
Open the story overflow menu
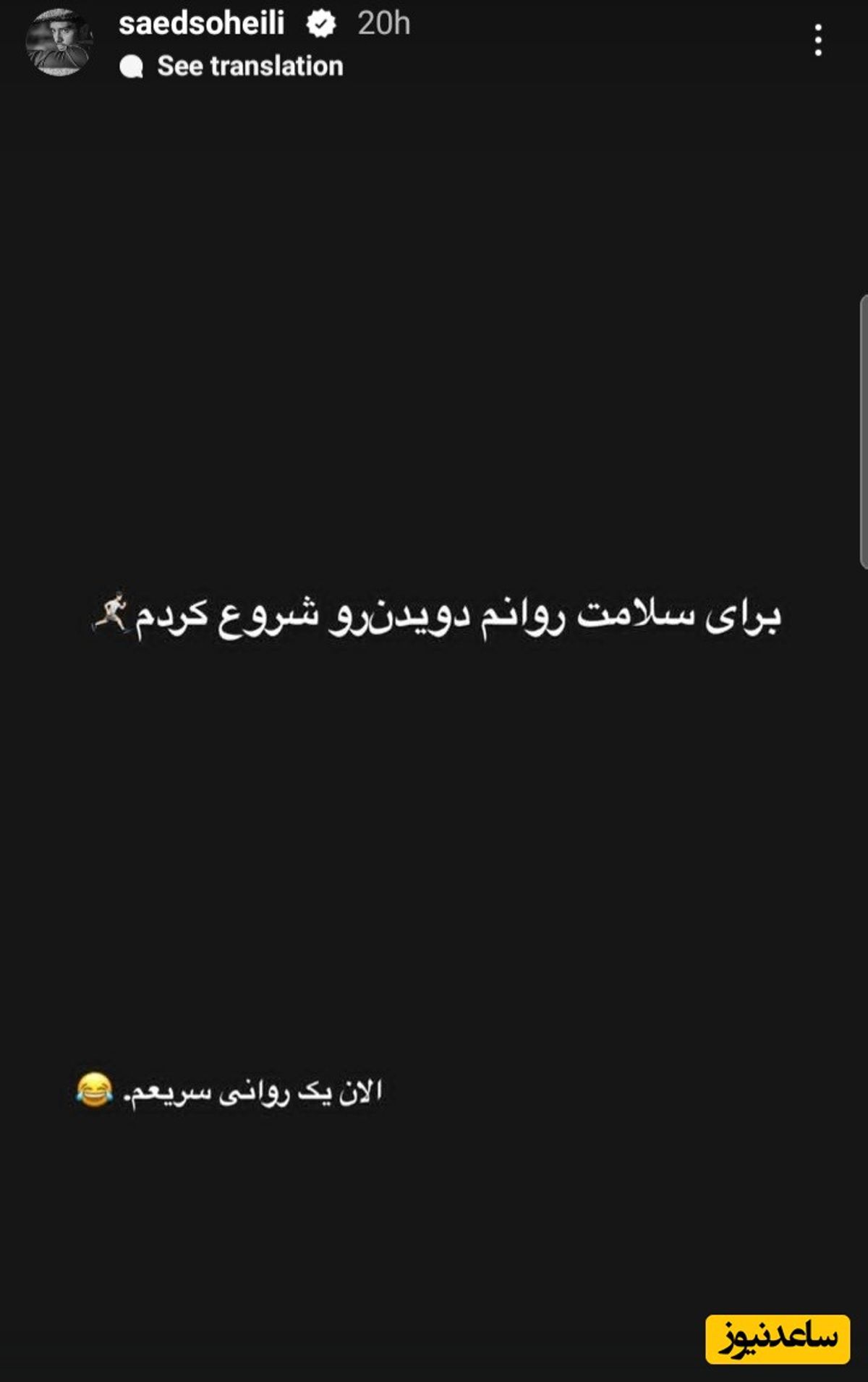pyautogui.click(x=818, y=41)
